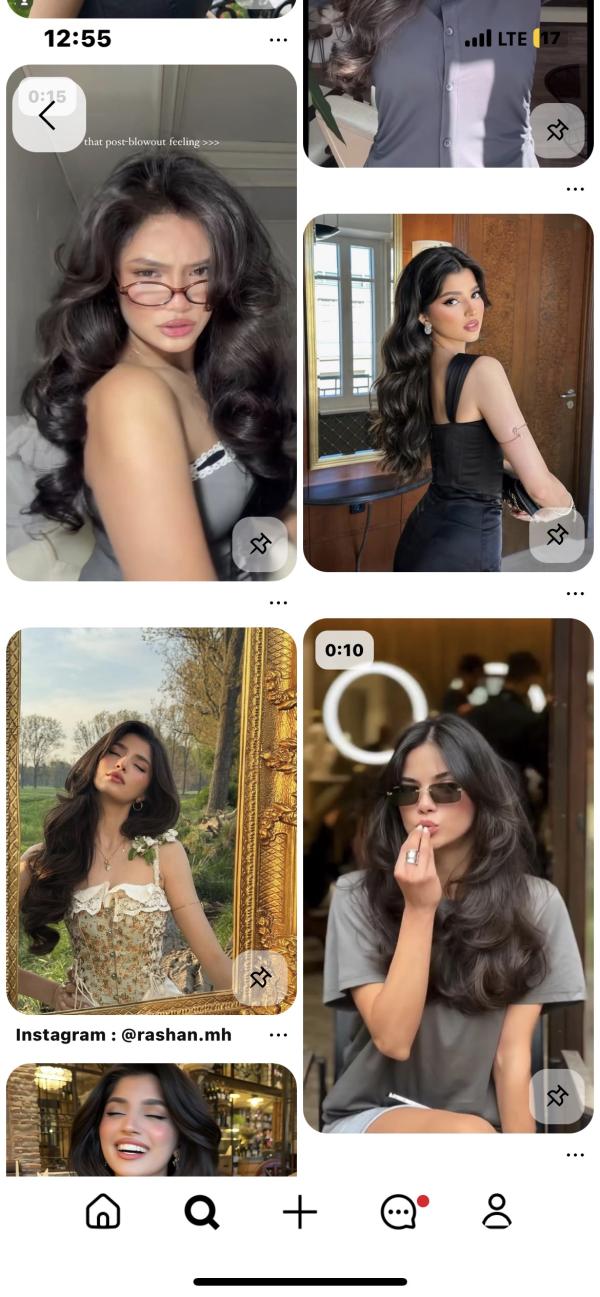
Task: Save the grey shirt pin
Action: [557, 130]
